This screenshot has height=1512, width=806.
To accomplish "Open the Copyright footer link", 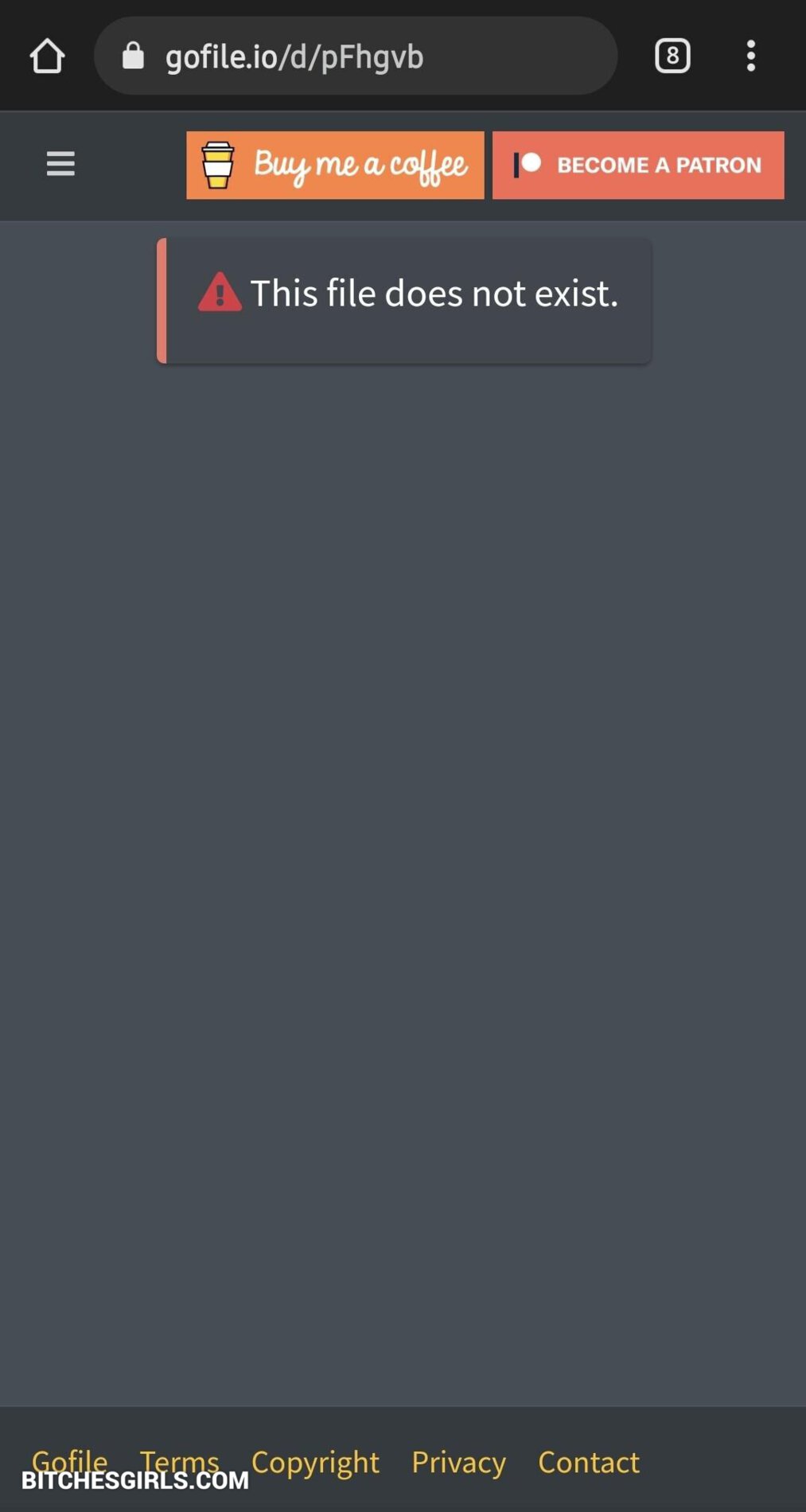I will click(315, 1462).
